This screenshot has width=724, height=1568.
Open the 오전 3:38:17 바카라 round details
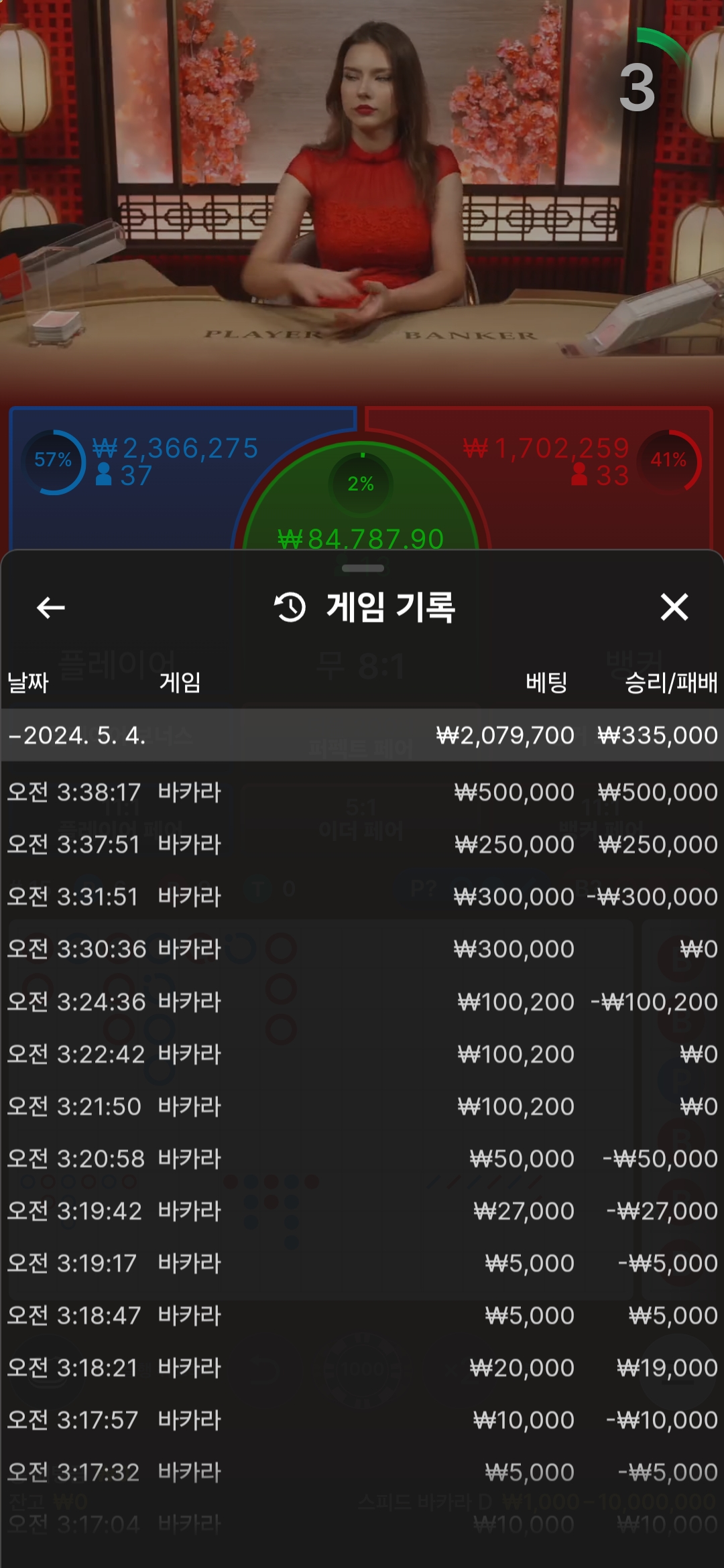tap(362, 792)
